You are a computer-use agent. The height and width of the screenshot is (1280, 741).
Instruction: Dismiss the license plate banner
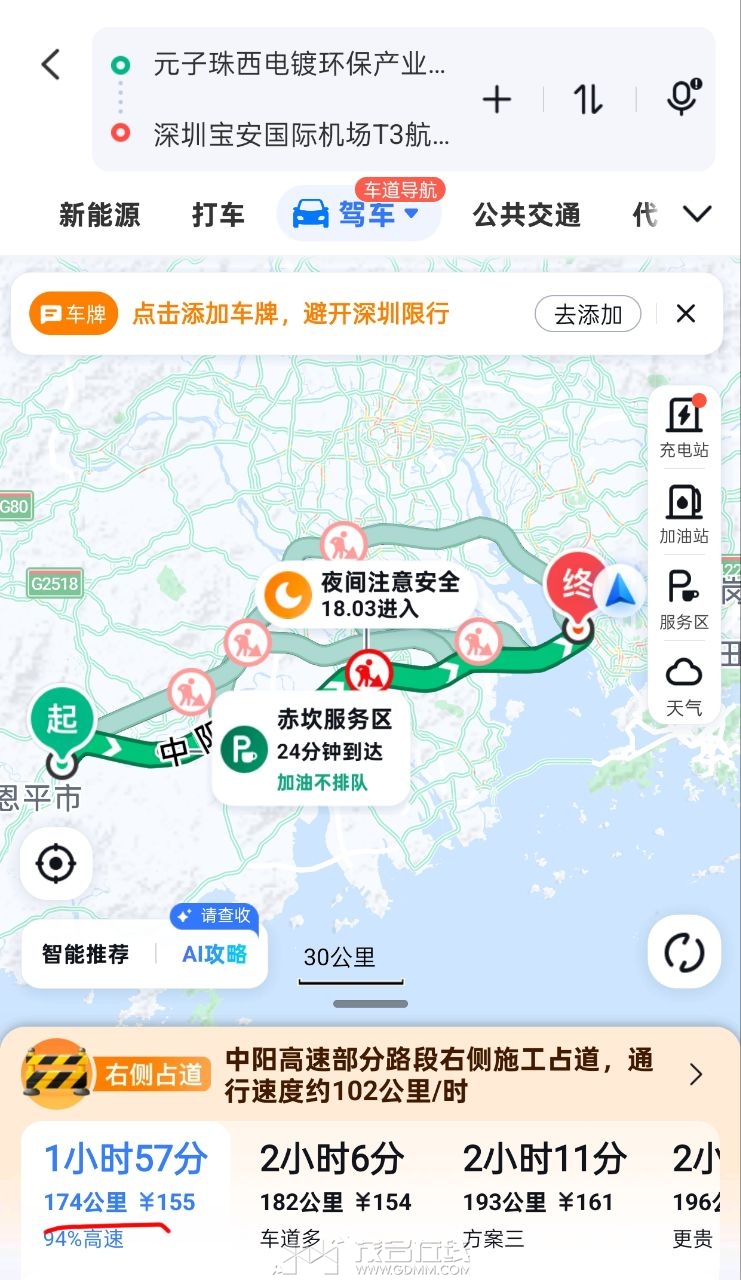(686, 314)
